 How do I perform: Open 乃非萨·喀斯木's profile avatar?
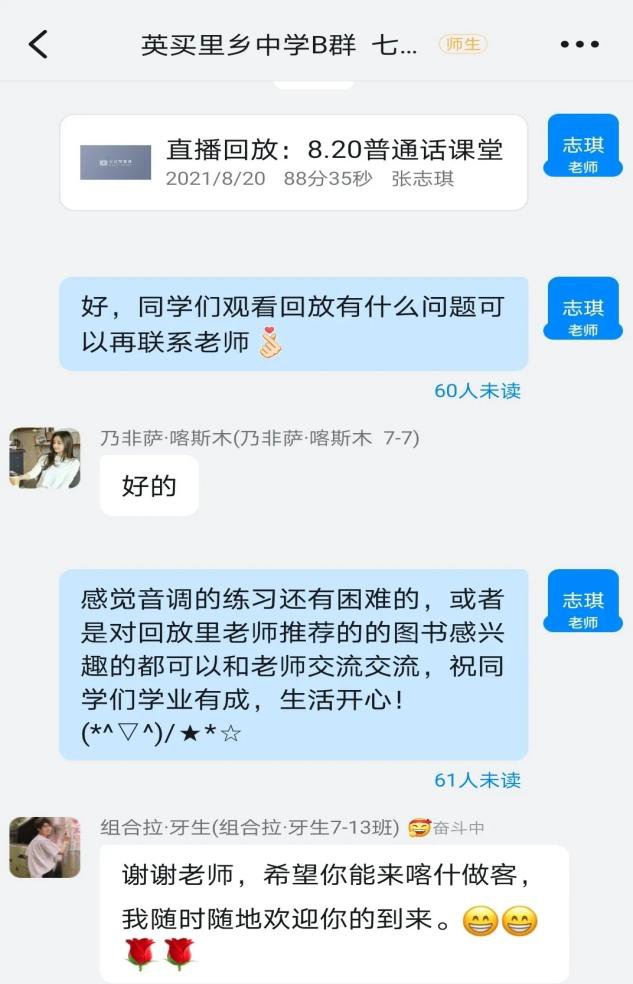tap(45, 458)
